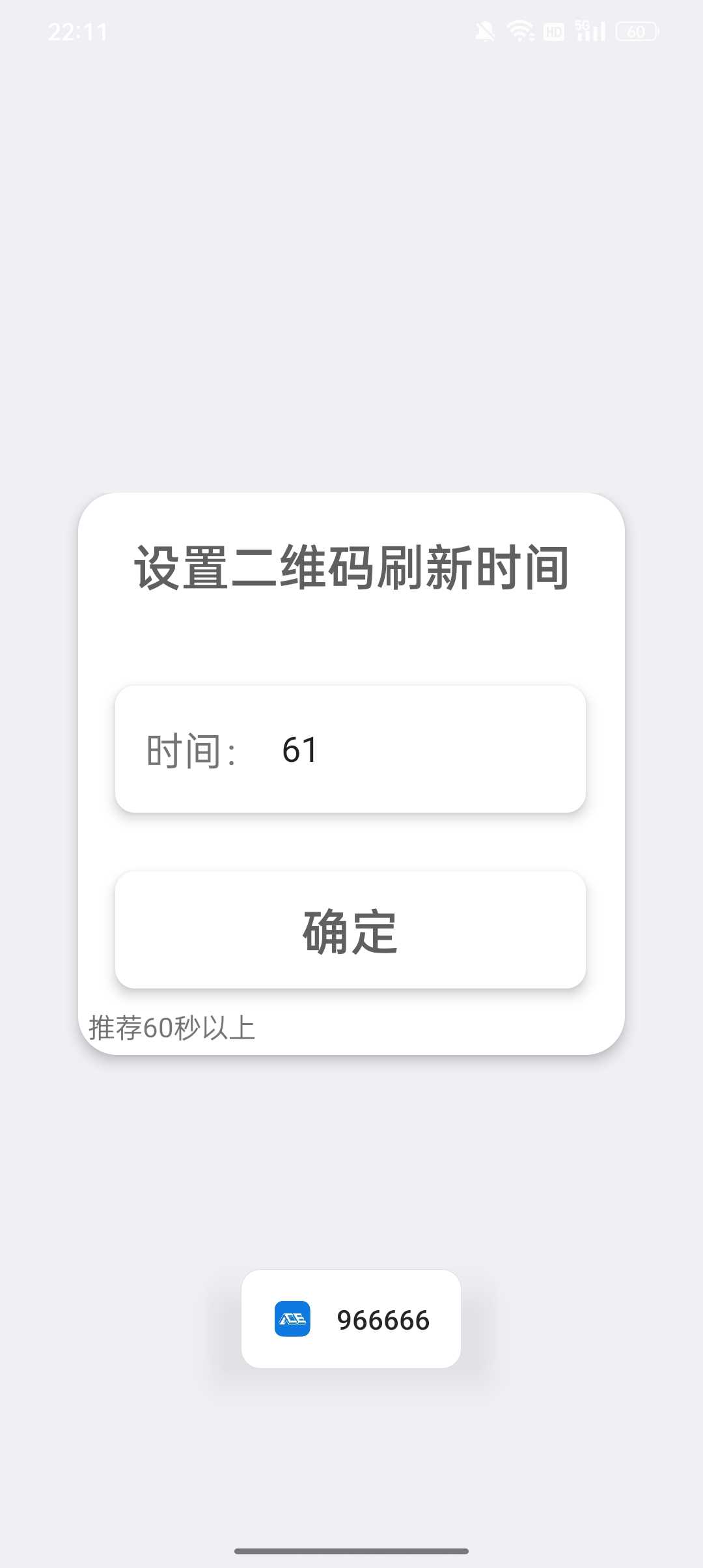Tap the 966666 clipboard suggestion chip
Image resolution: width=703 pixels, height=1568 pixels.
pyautogui.click(x=351, y=1319)
